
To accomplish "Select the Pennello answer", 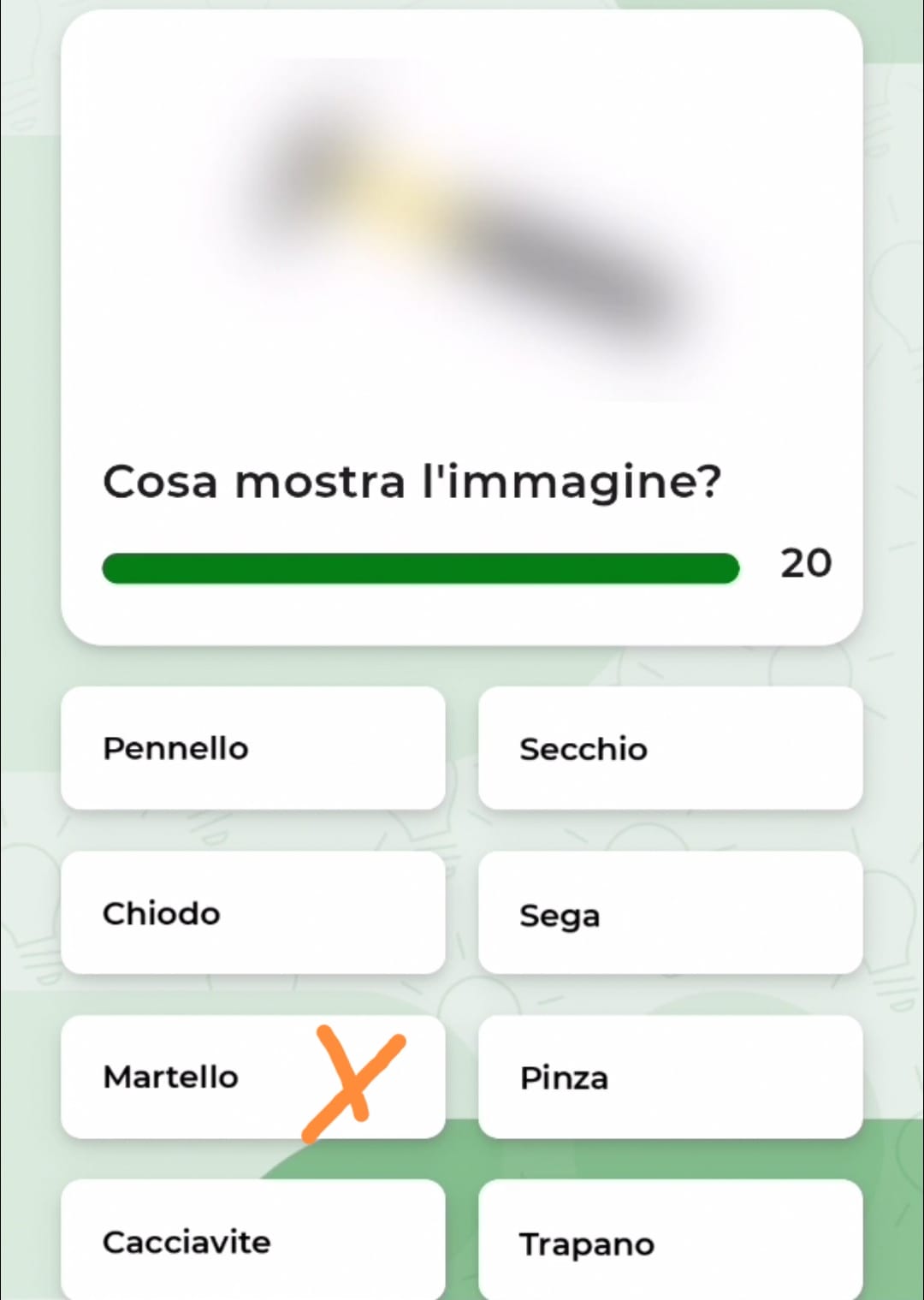I will click(252, 748).
